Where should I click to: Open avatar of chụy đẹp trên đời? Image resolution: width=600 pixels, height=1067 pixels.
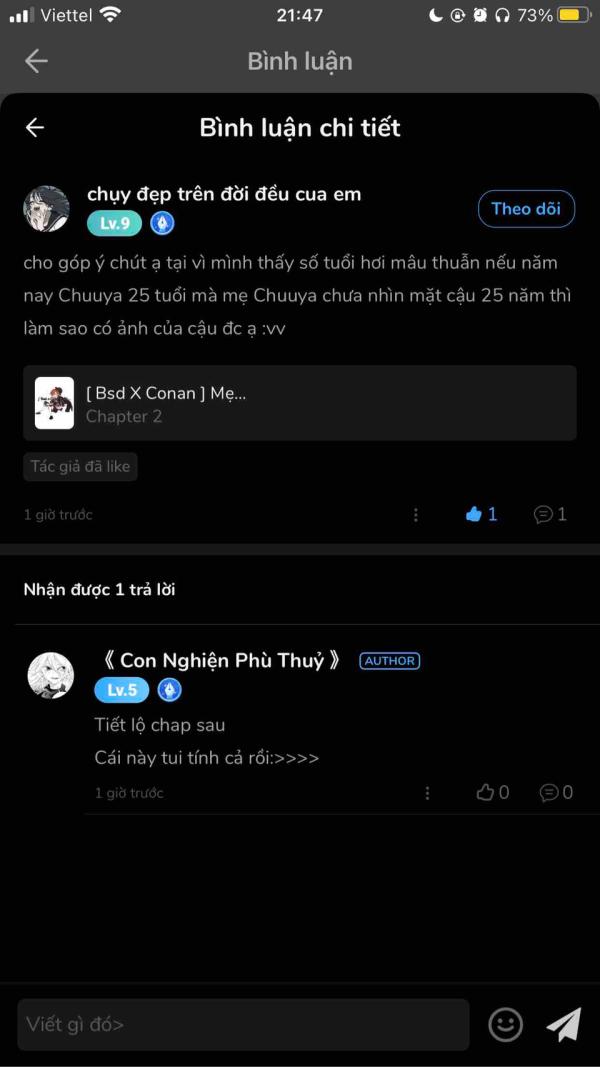tap(46, 209)
